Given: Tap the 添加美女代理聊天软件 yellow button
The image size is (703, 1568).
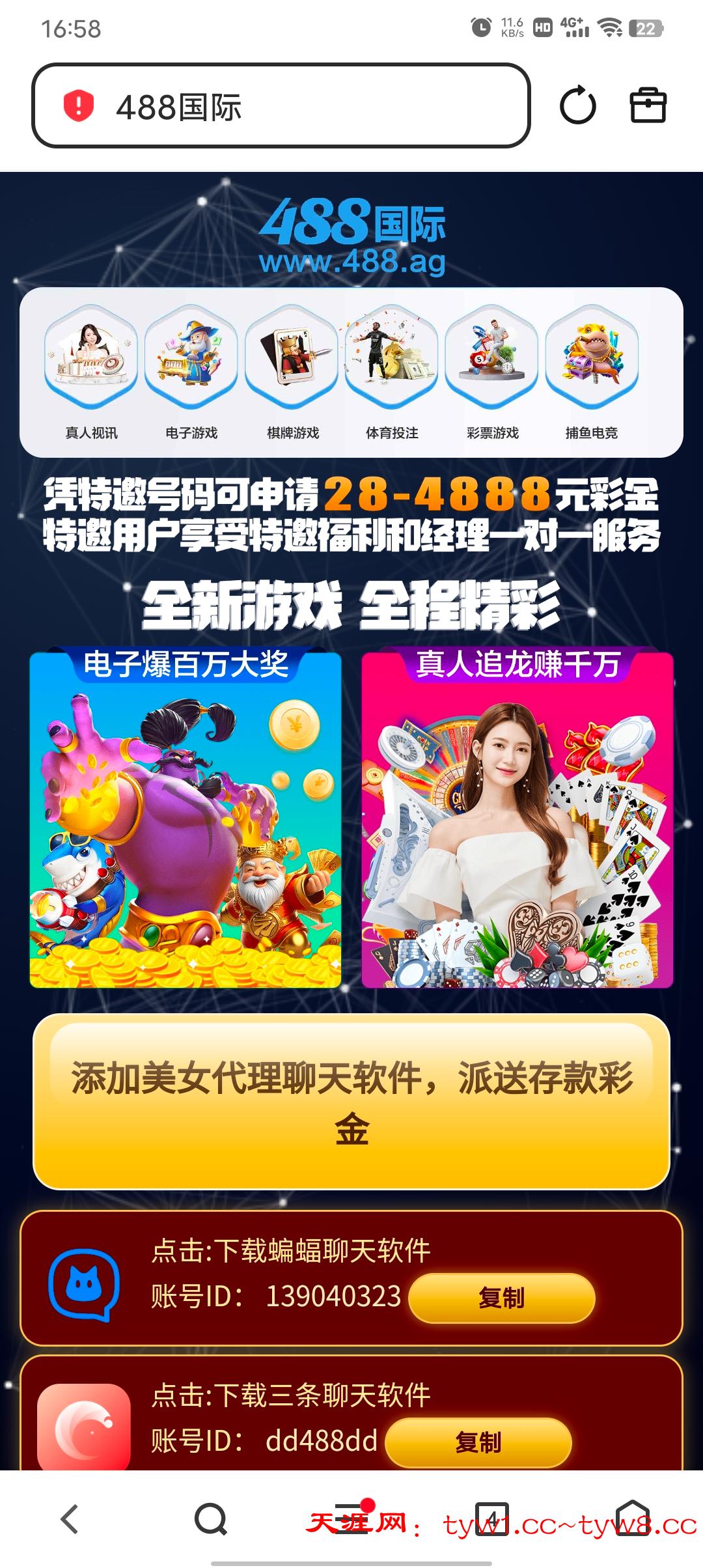Looking at the screenshot, I should pos(351,1102).
